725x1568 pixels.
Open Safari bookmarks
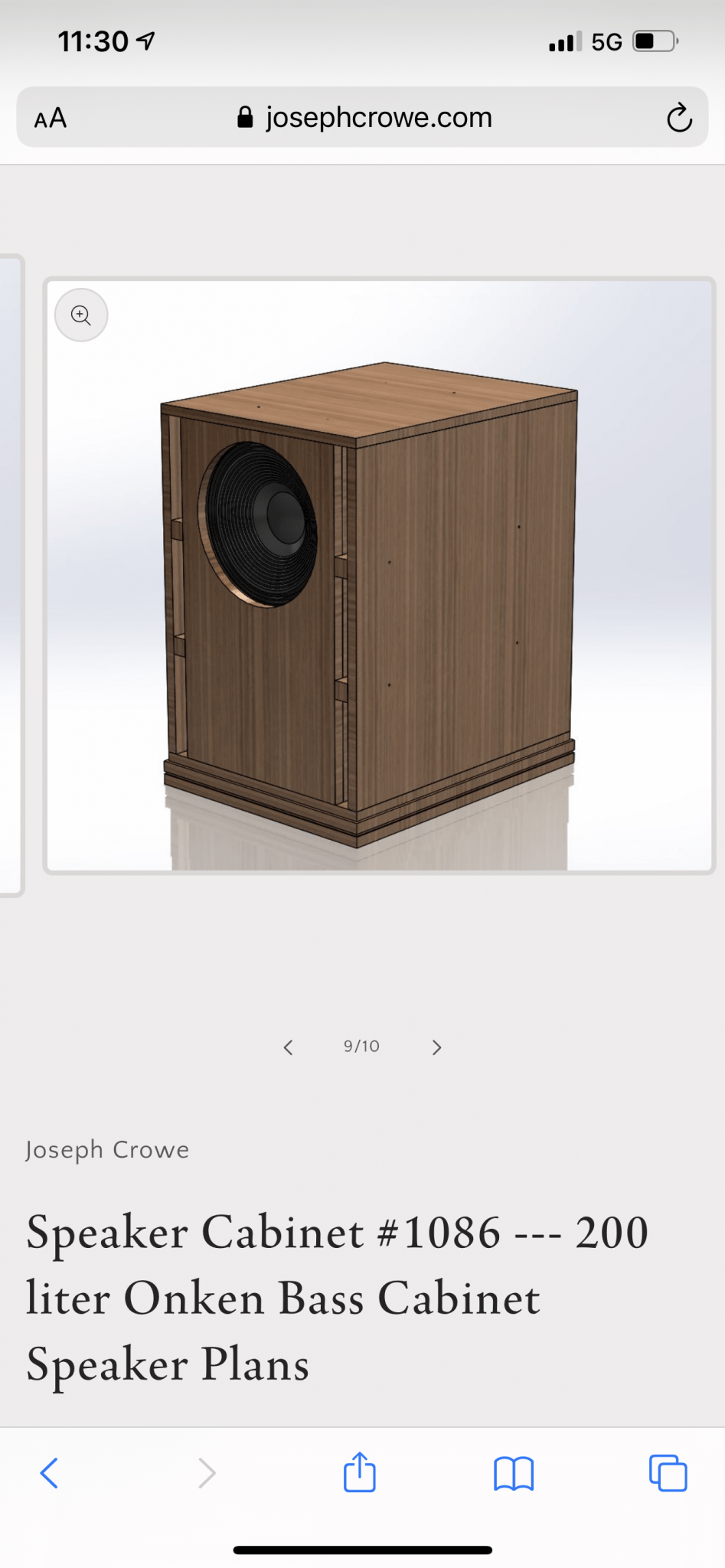514,1473
